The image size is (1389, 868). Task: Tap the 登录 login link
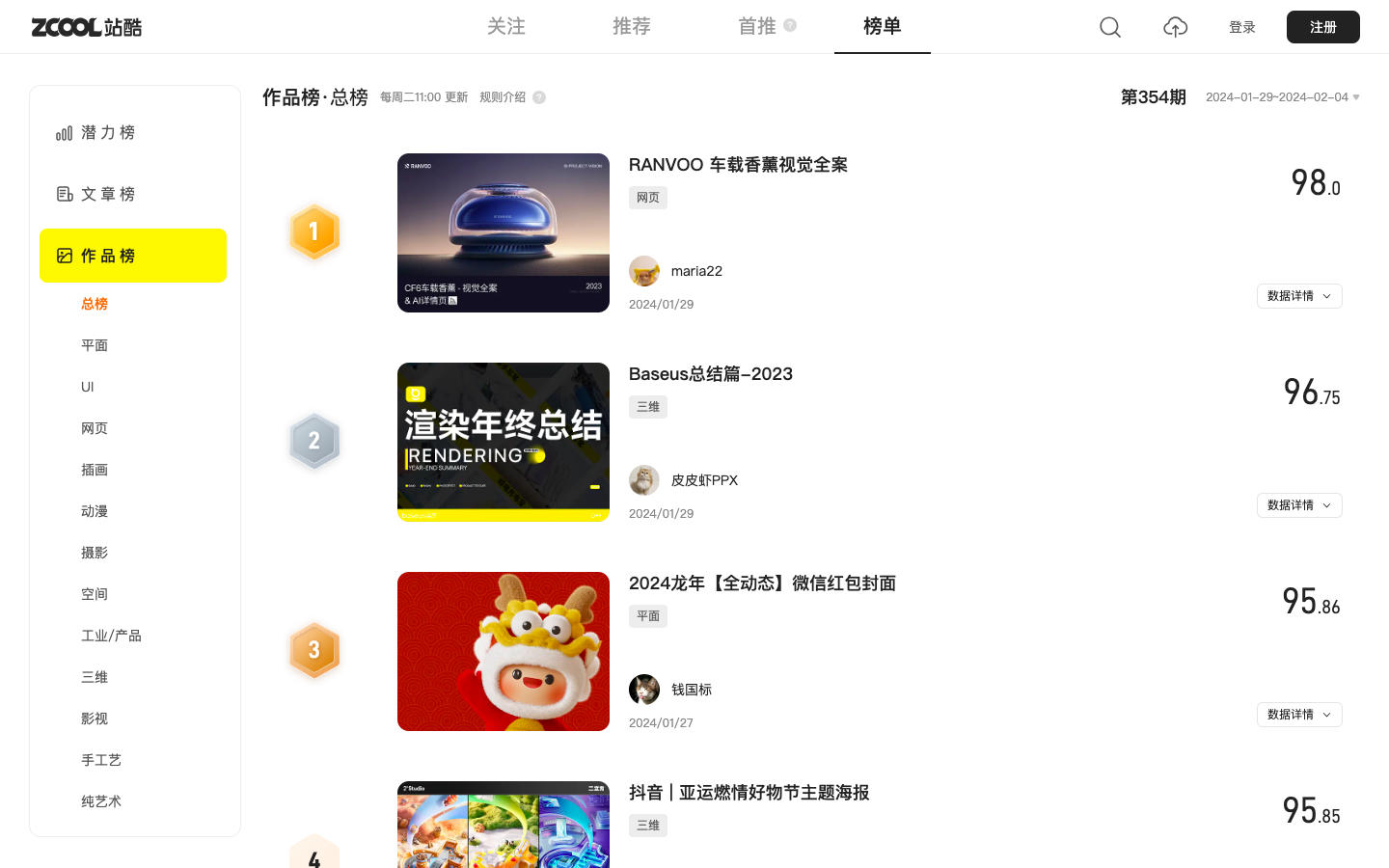click(1241, 27)
